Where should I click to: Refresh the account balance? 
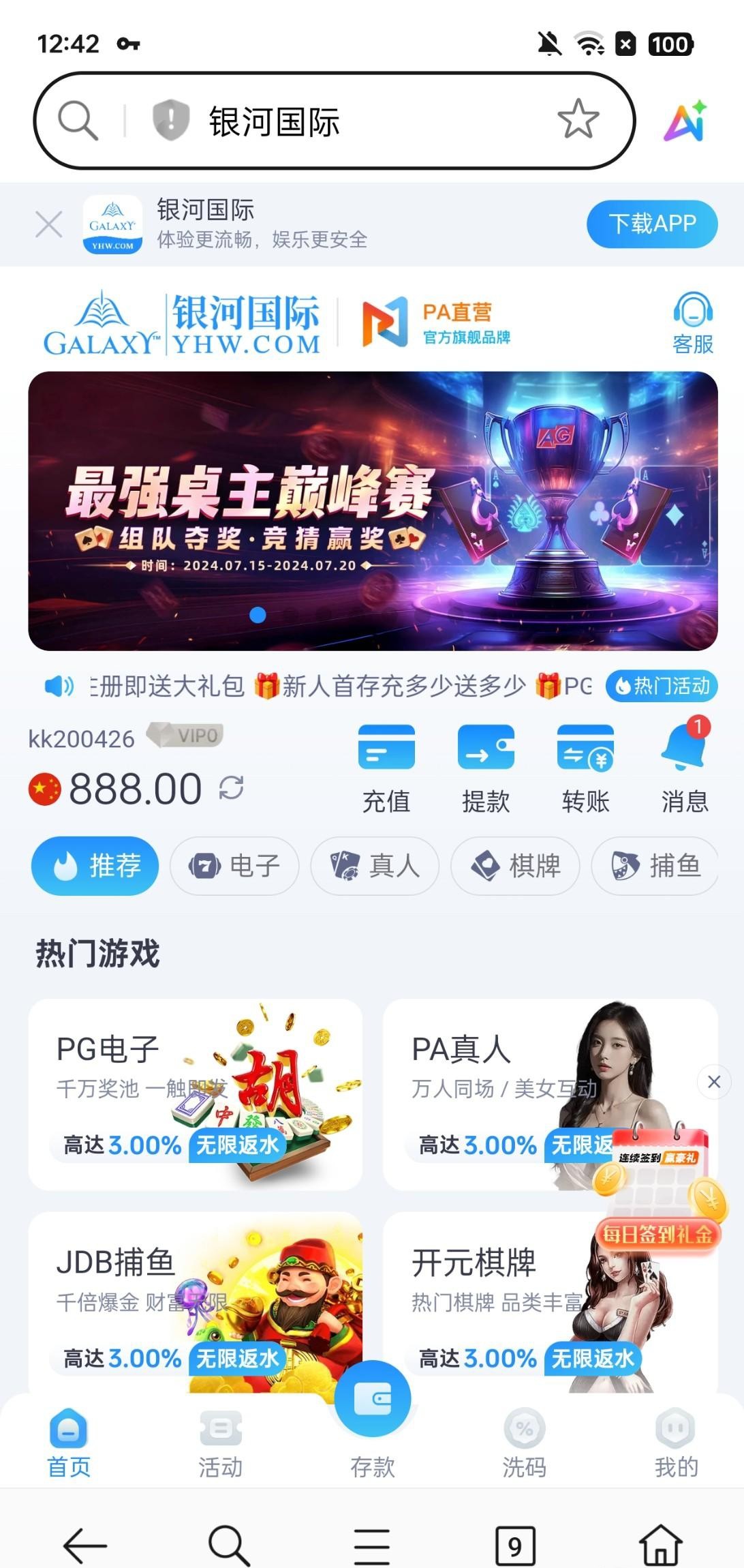[x=232, y=788]
